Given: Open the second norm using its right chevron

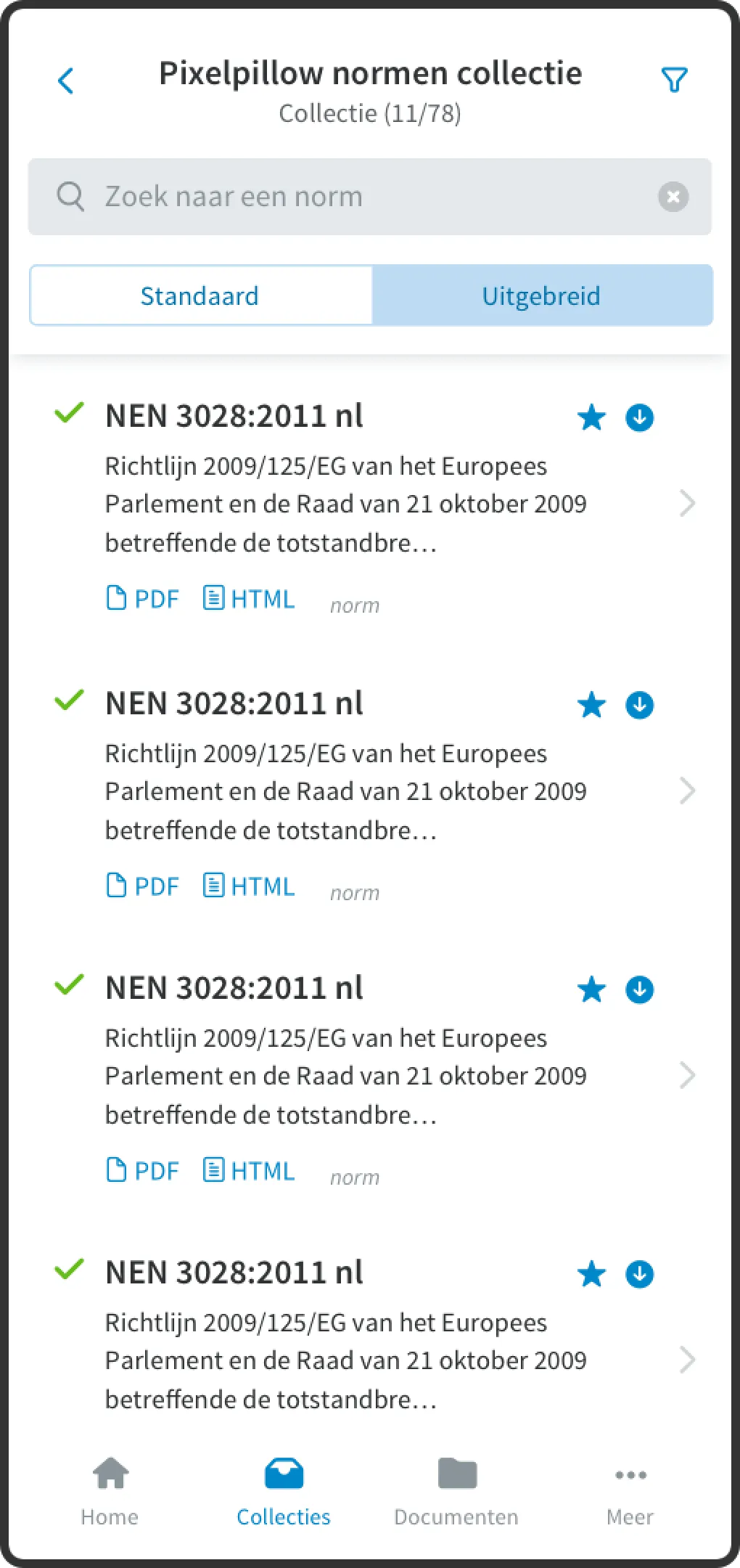Looking at the screenshot, I should point(686,791).
